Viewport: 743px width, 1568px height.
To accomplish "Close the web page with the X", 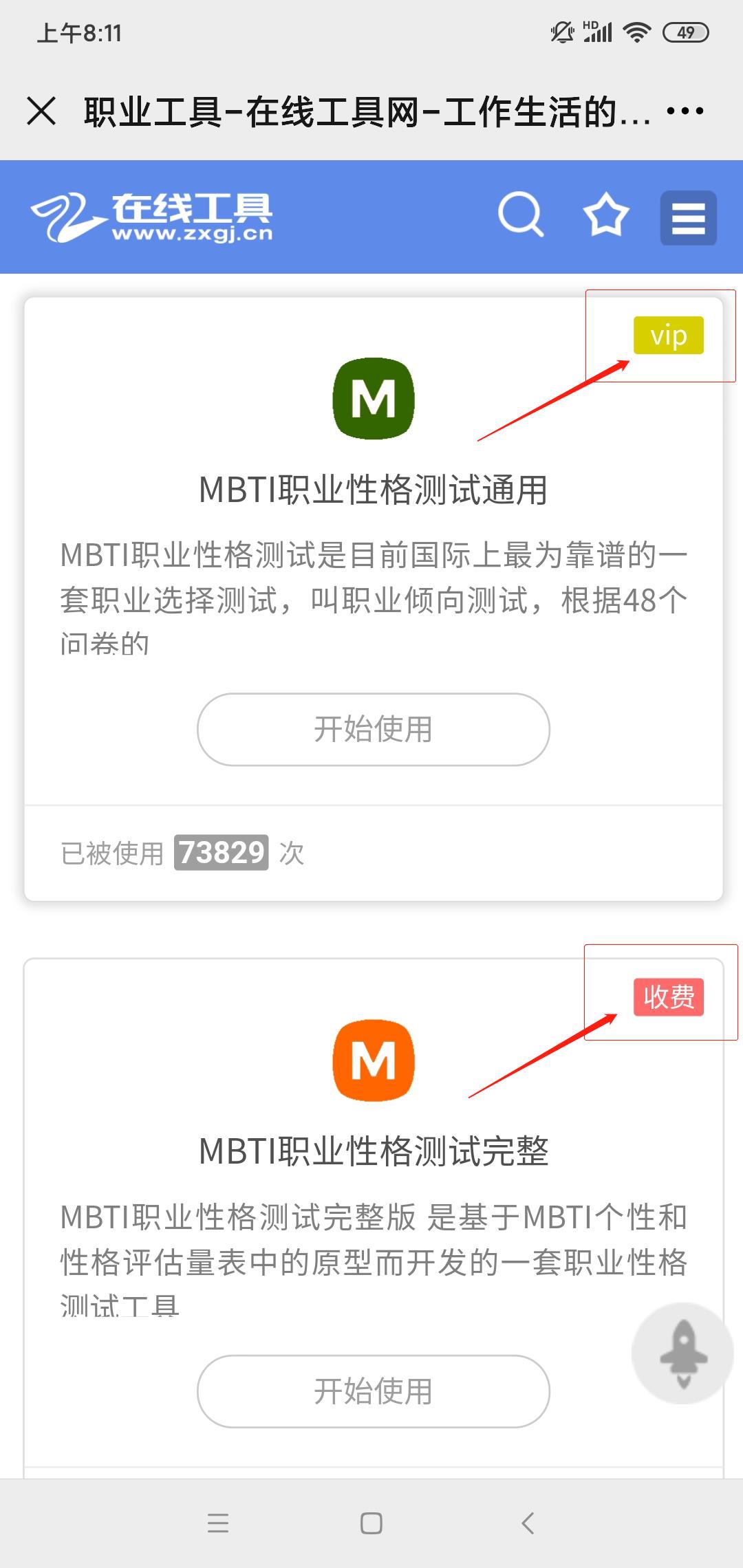I will [41, 111].
